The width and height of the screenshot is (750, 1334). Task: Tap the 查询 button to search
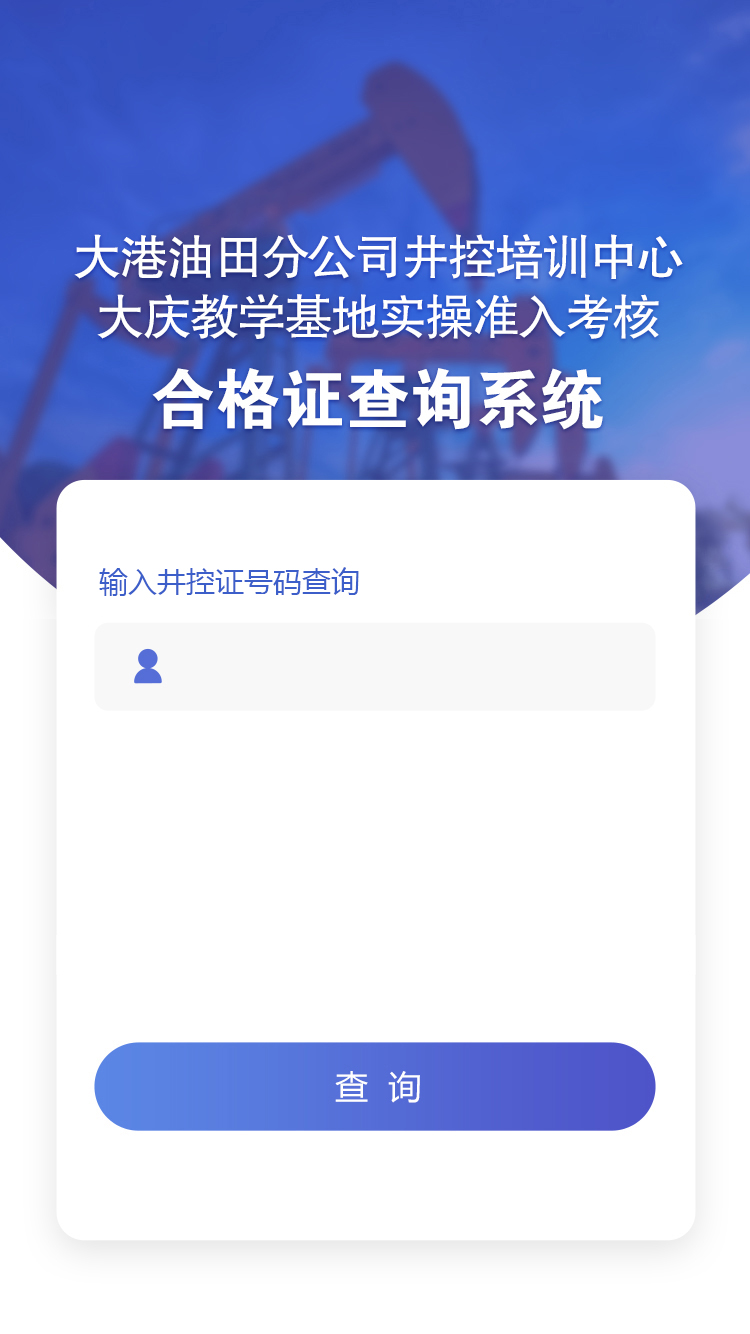coord(375,1087)
